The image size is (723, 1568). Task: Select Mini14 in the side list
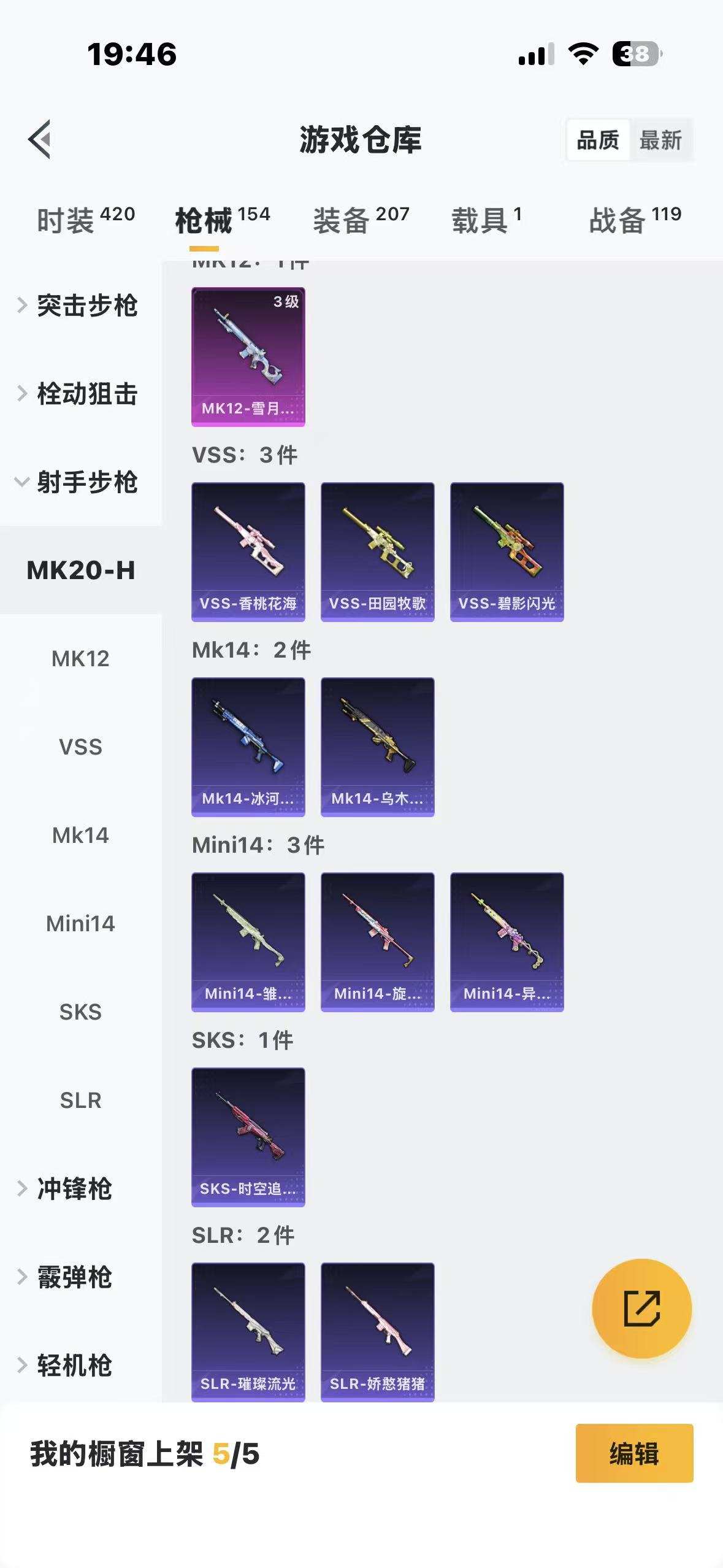coord(80,924)
